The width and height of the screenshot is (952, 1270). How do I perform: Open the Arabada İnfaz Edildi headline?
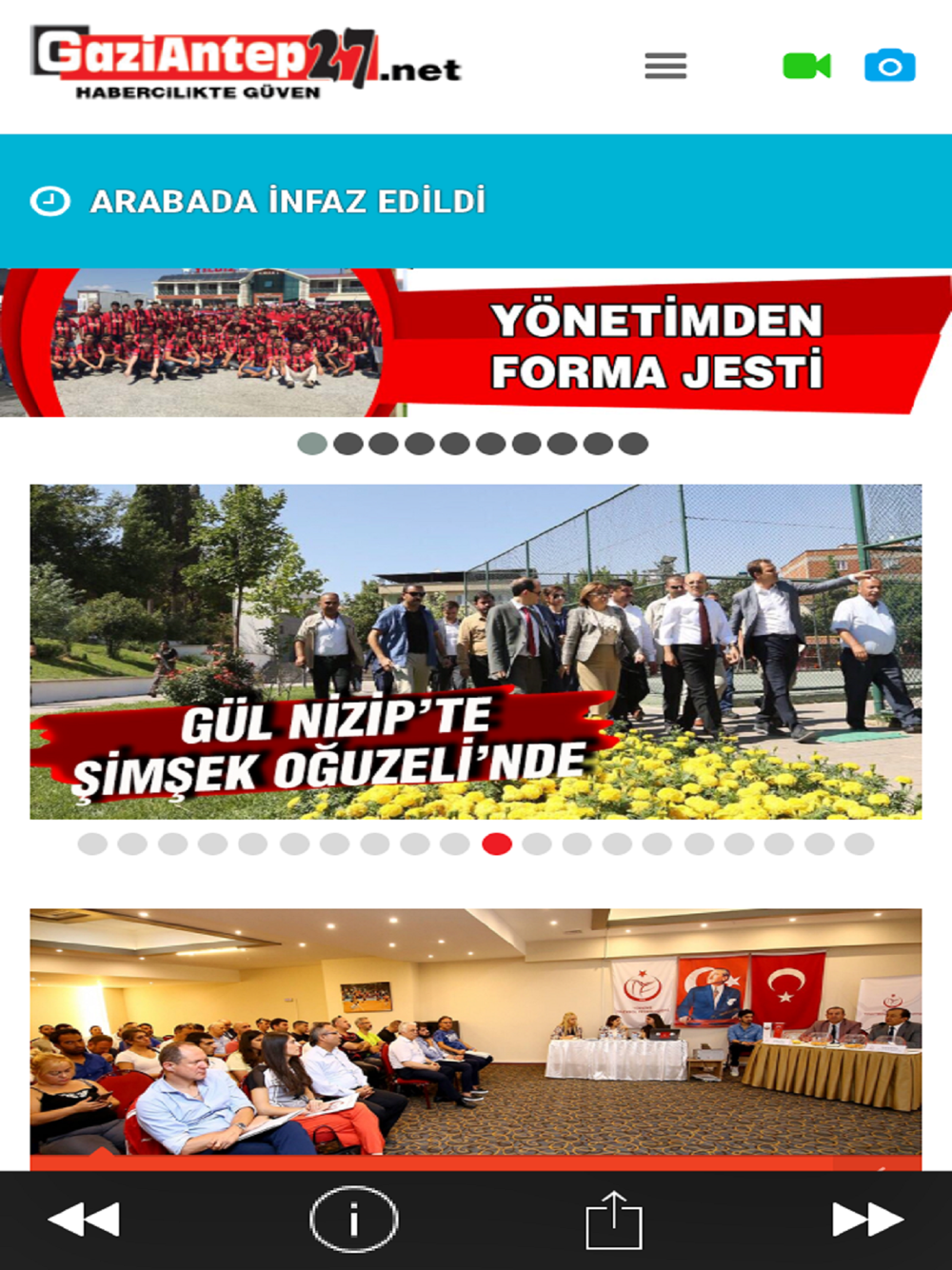coord(288,202)
